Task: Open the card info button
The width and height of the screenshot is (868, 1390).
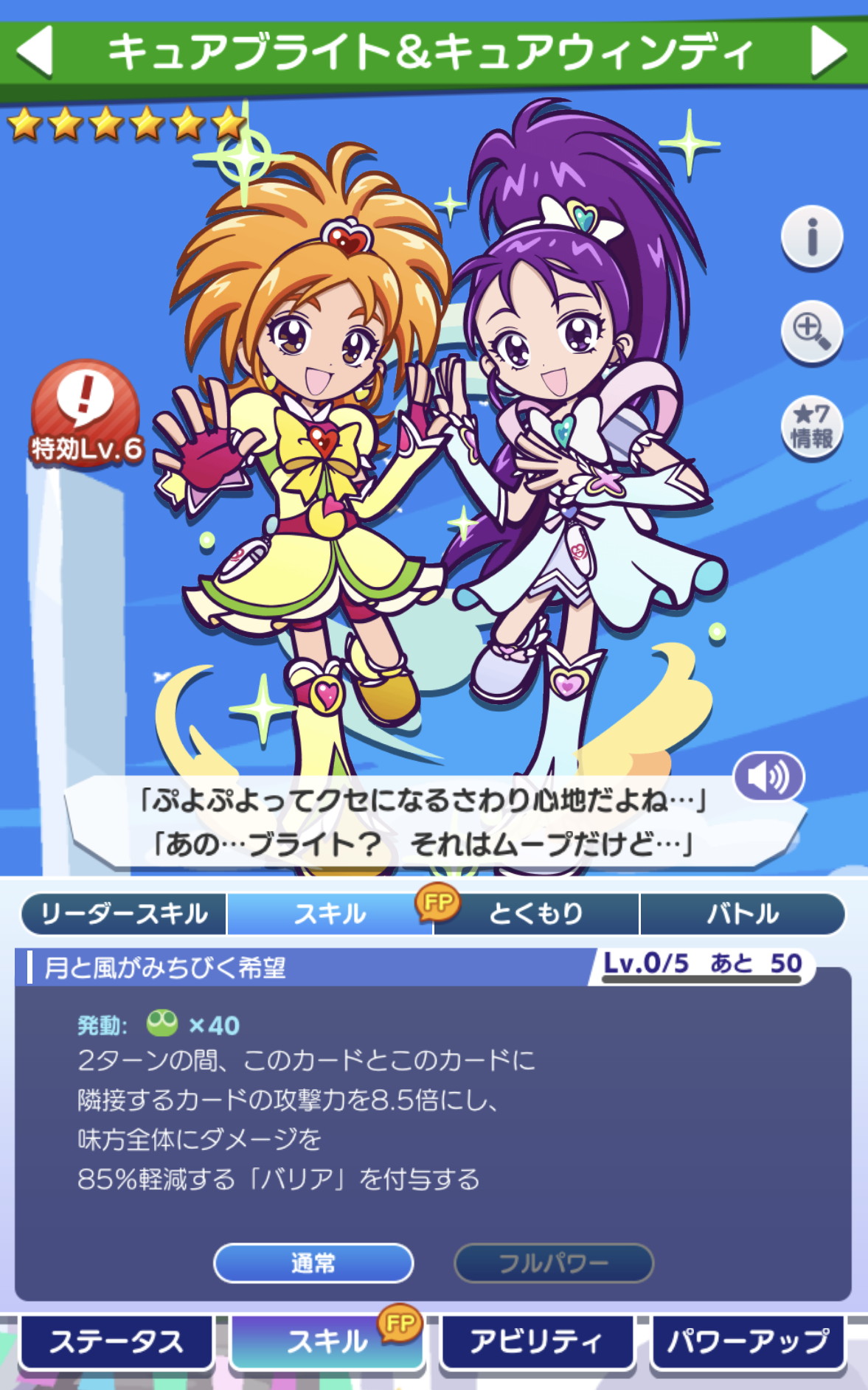Action: [x=811, y=237]
